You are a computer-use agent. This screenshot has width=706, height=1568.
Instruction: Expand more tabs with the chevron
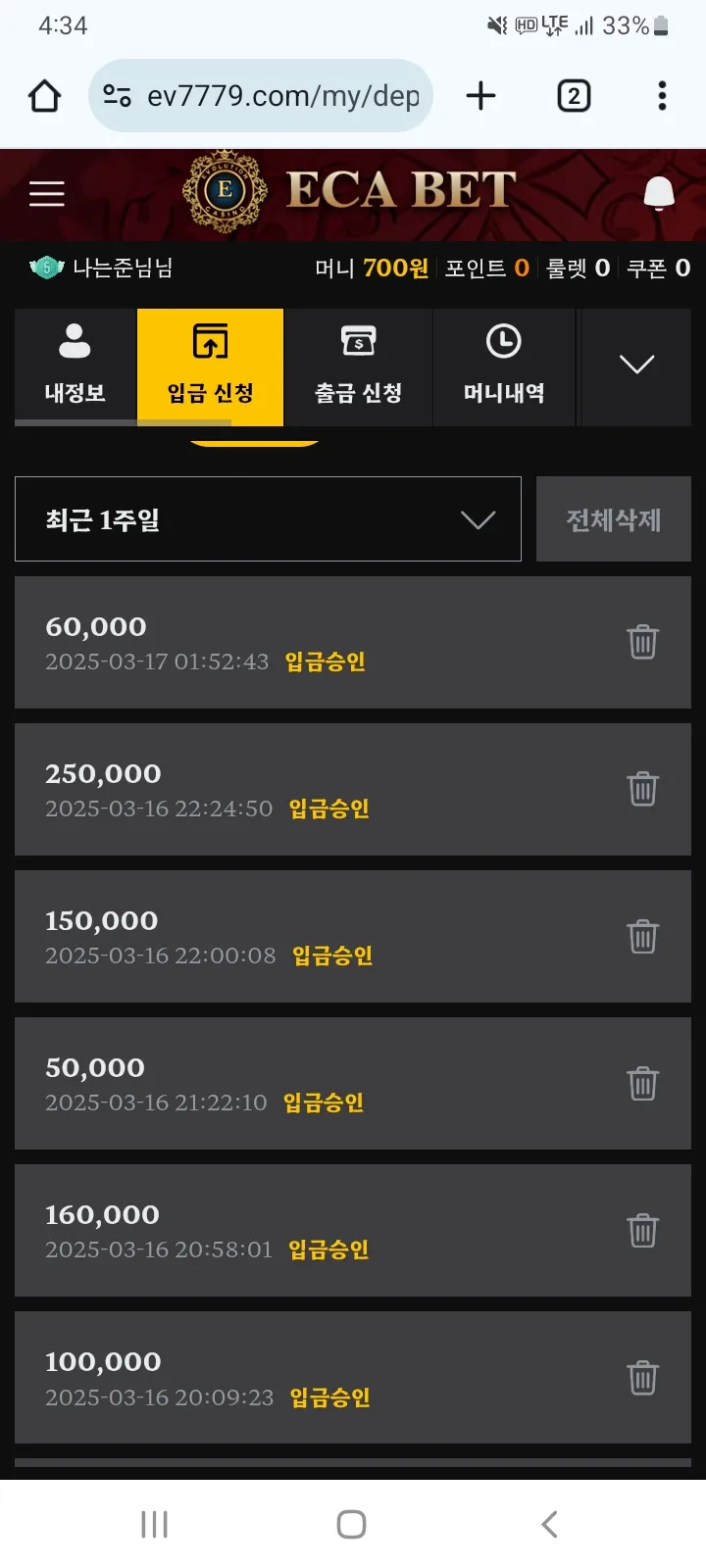636,366
